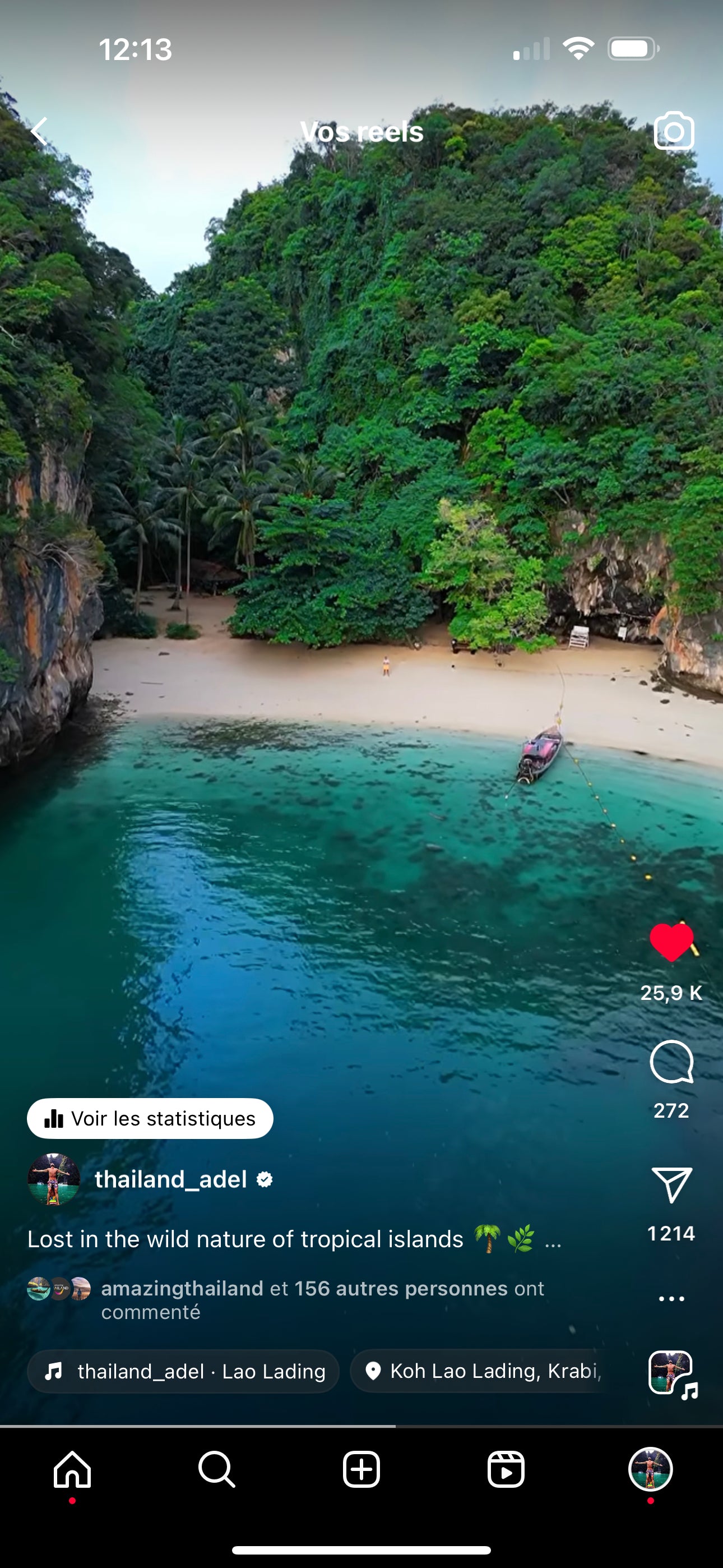Viewport: 723px width, 1568px height.
Task: Switch to the Reels tab
Action: click(x=506, y=1469)
